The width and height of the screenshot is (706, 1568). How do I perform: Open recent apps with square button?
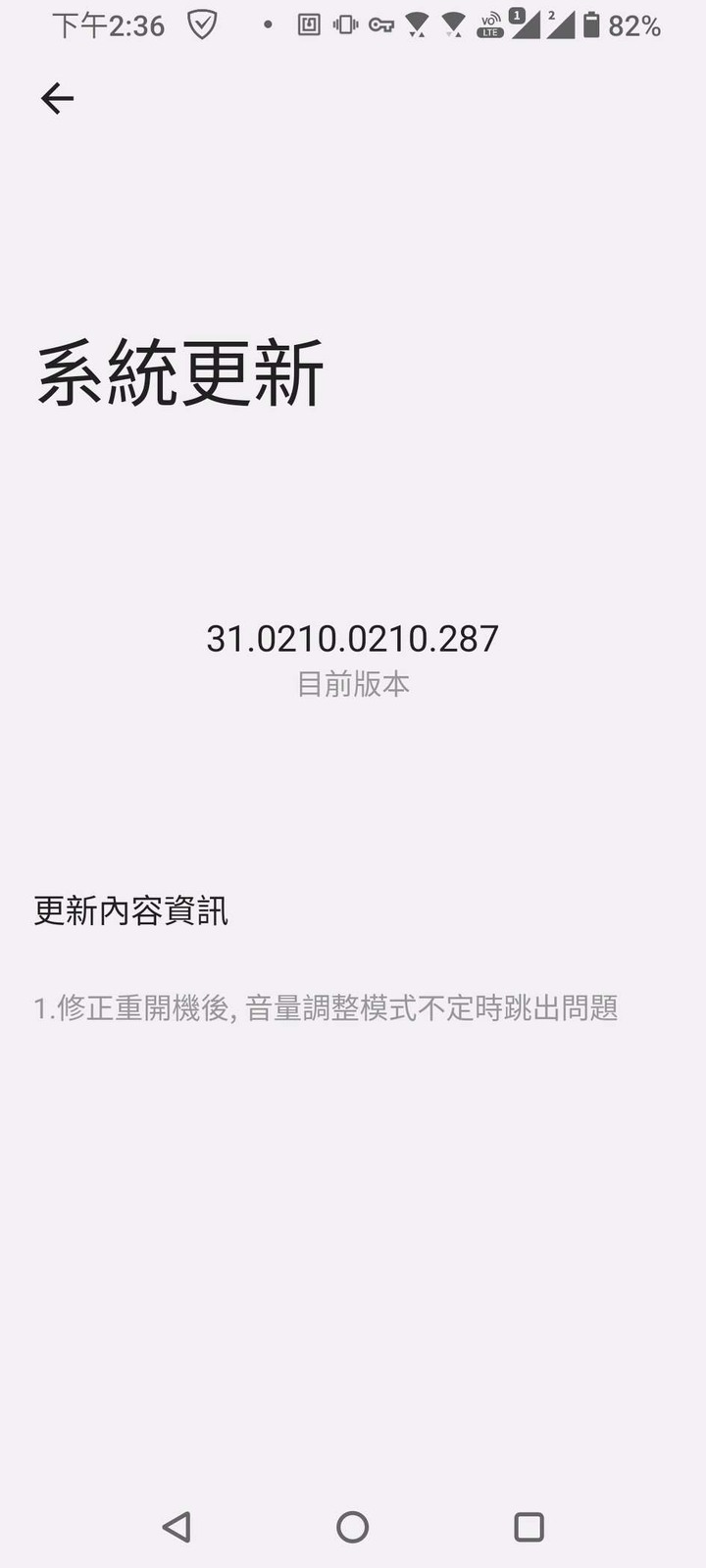529,1526
